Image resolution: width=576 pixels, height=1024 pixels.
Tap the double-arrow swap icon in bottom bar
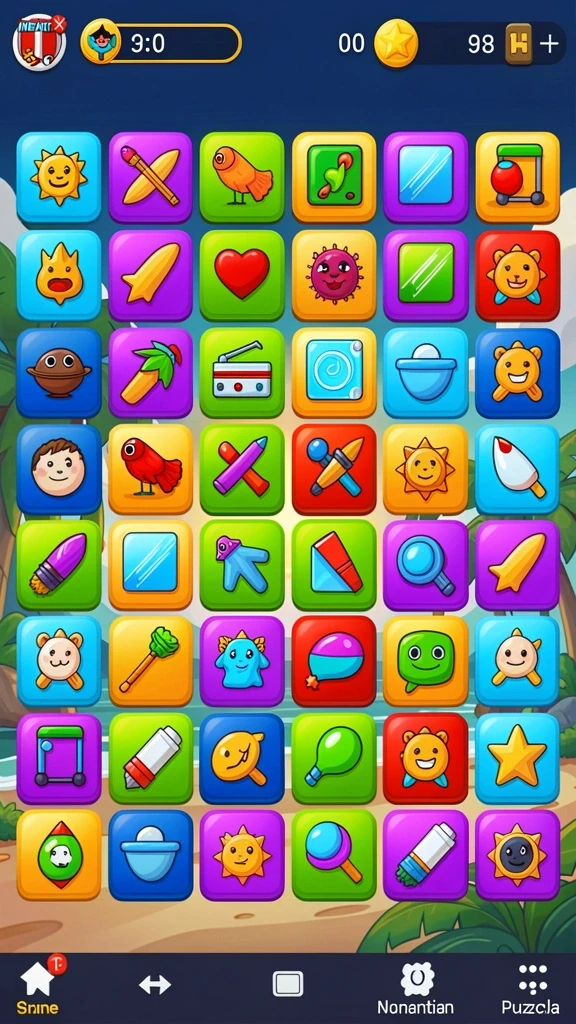click(x=155, y=984)
